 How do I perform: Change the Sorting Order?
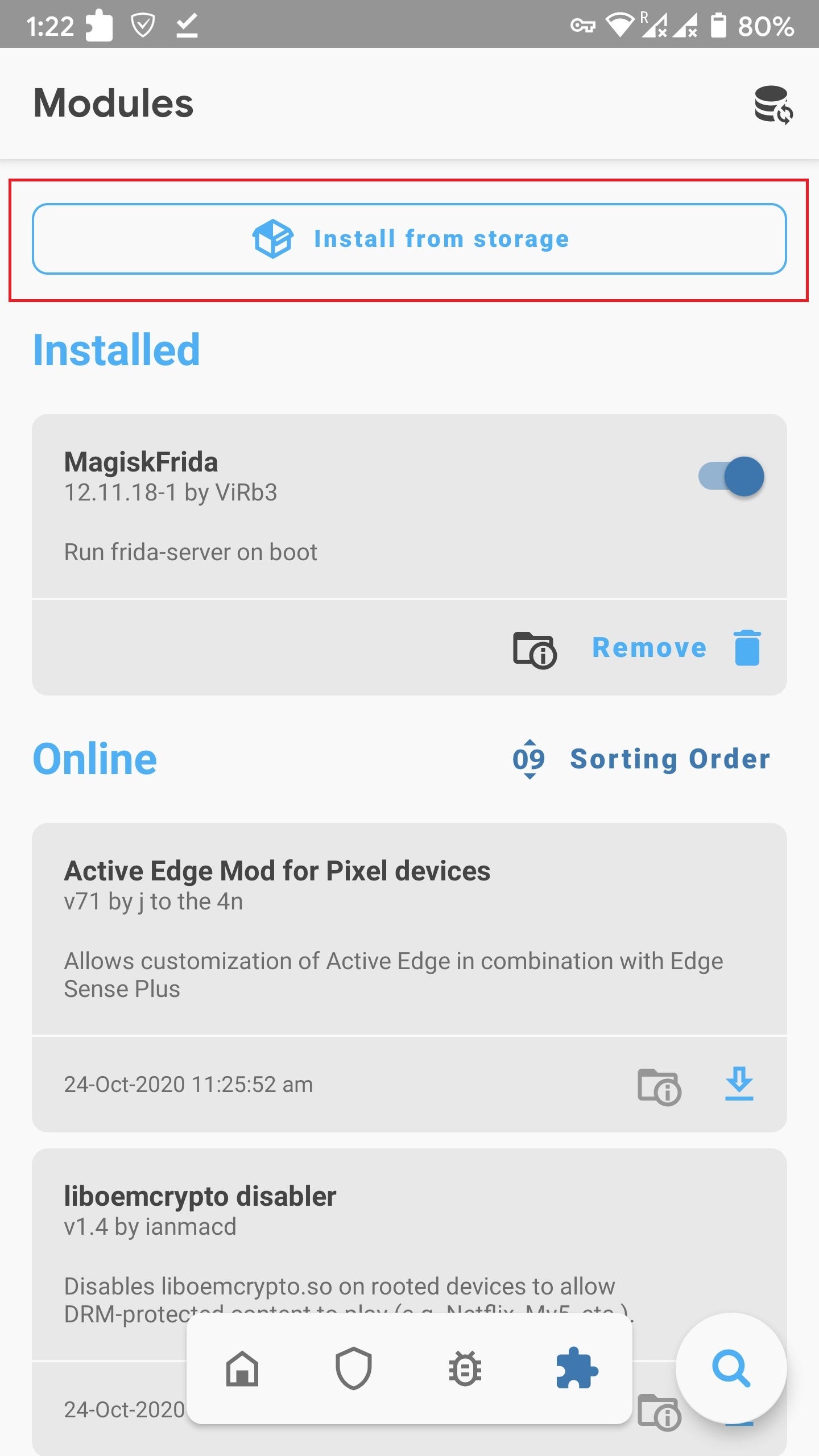[x=642, y=759]
